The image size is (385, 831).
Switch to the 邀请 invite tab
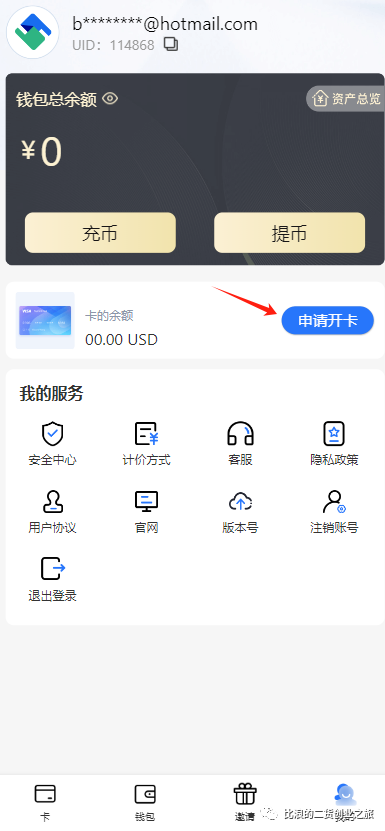244,803
